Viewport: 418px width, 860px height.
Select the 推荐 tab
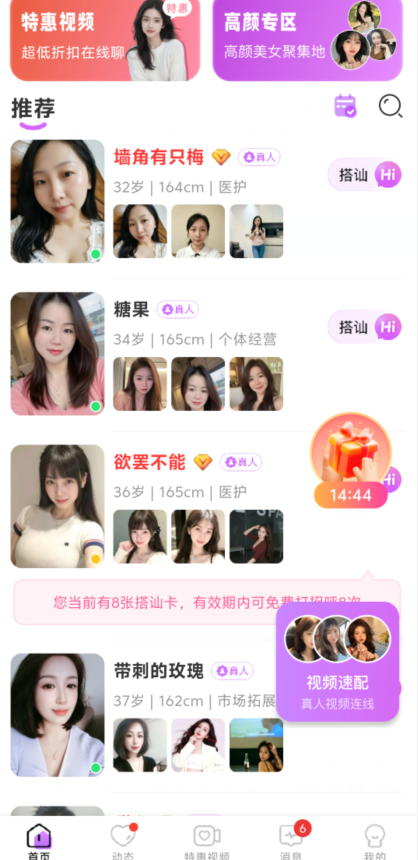tap(33, 108)
